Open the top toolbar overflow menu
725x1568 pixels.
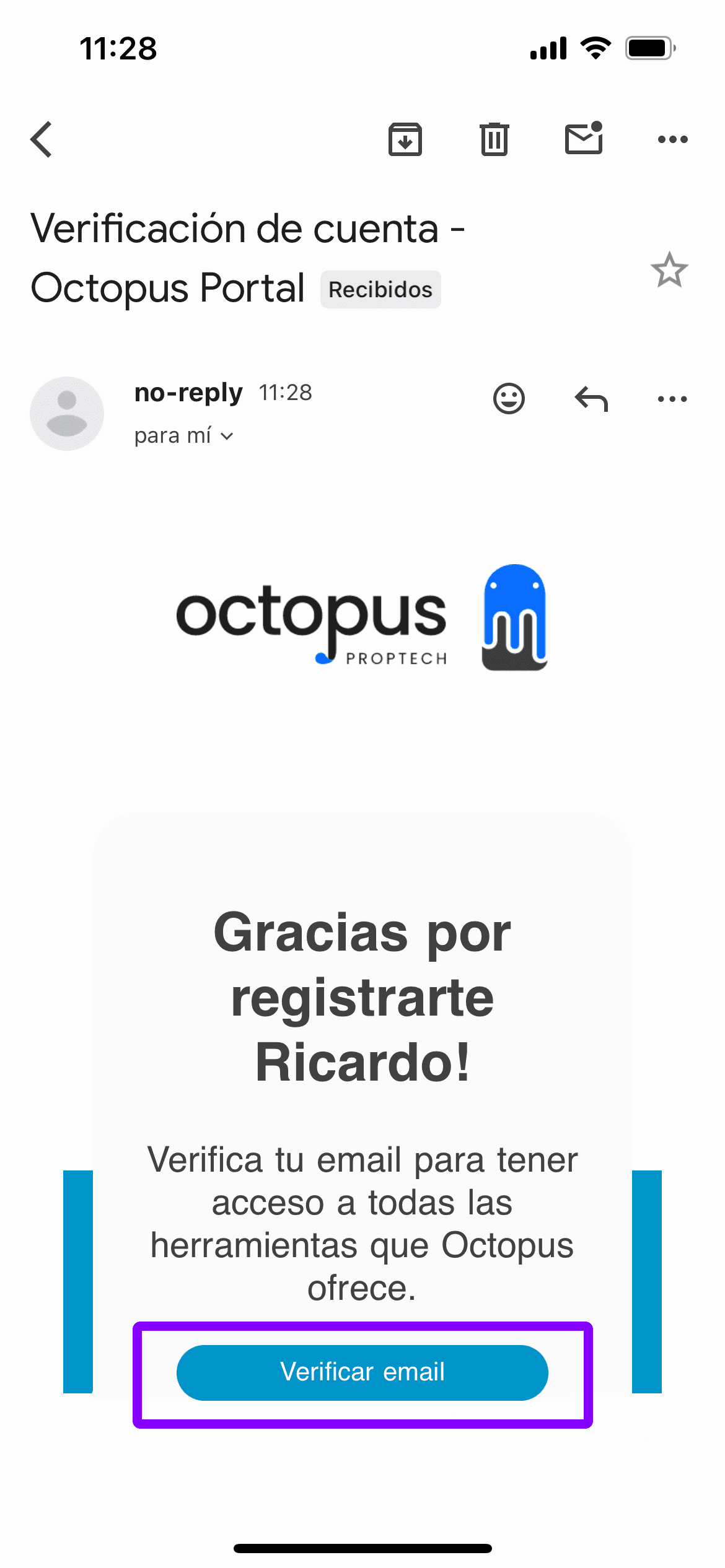(672, 139)
